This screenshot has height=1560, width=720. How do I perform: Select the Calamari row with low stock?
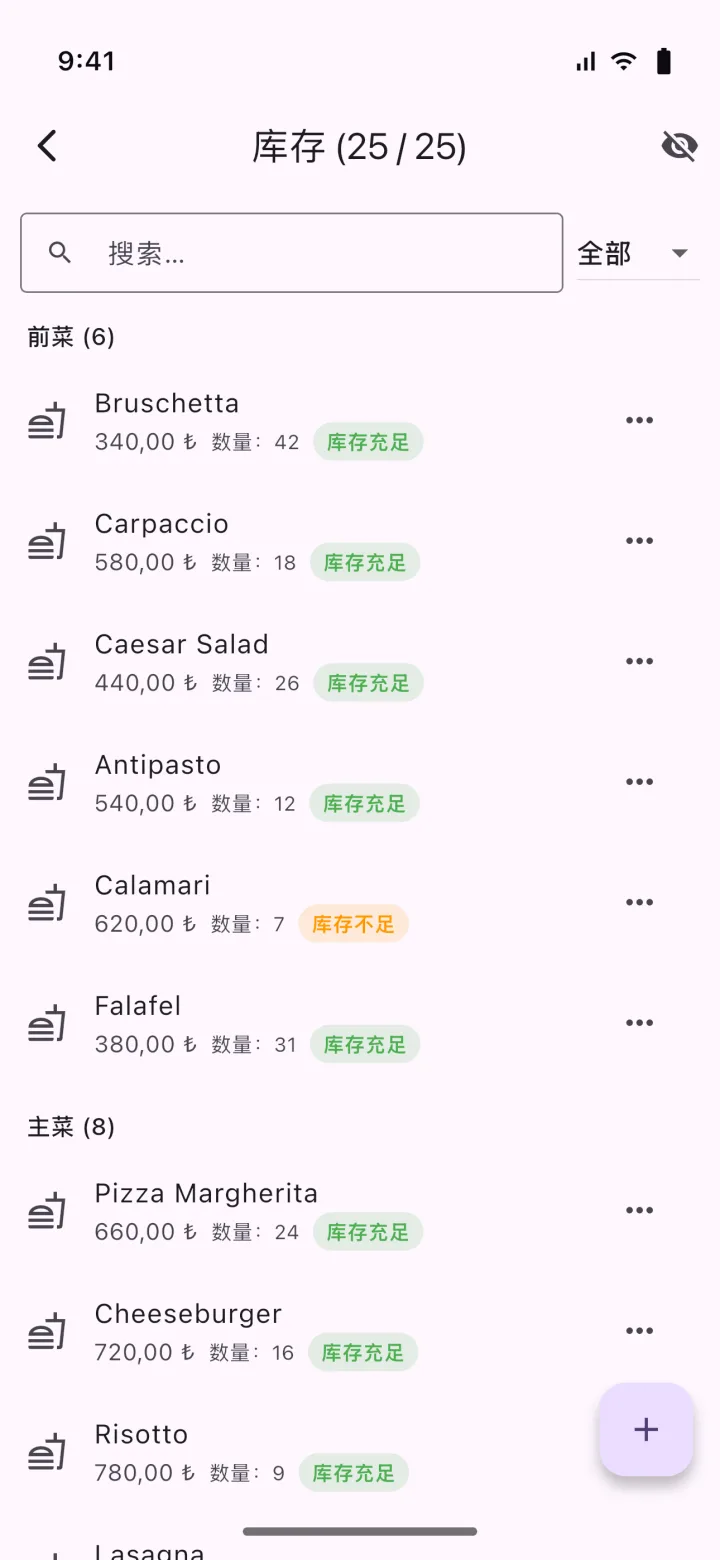coord(360,903)
